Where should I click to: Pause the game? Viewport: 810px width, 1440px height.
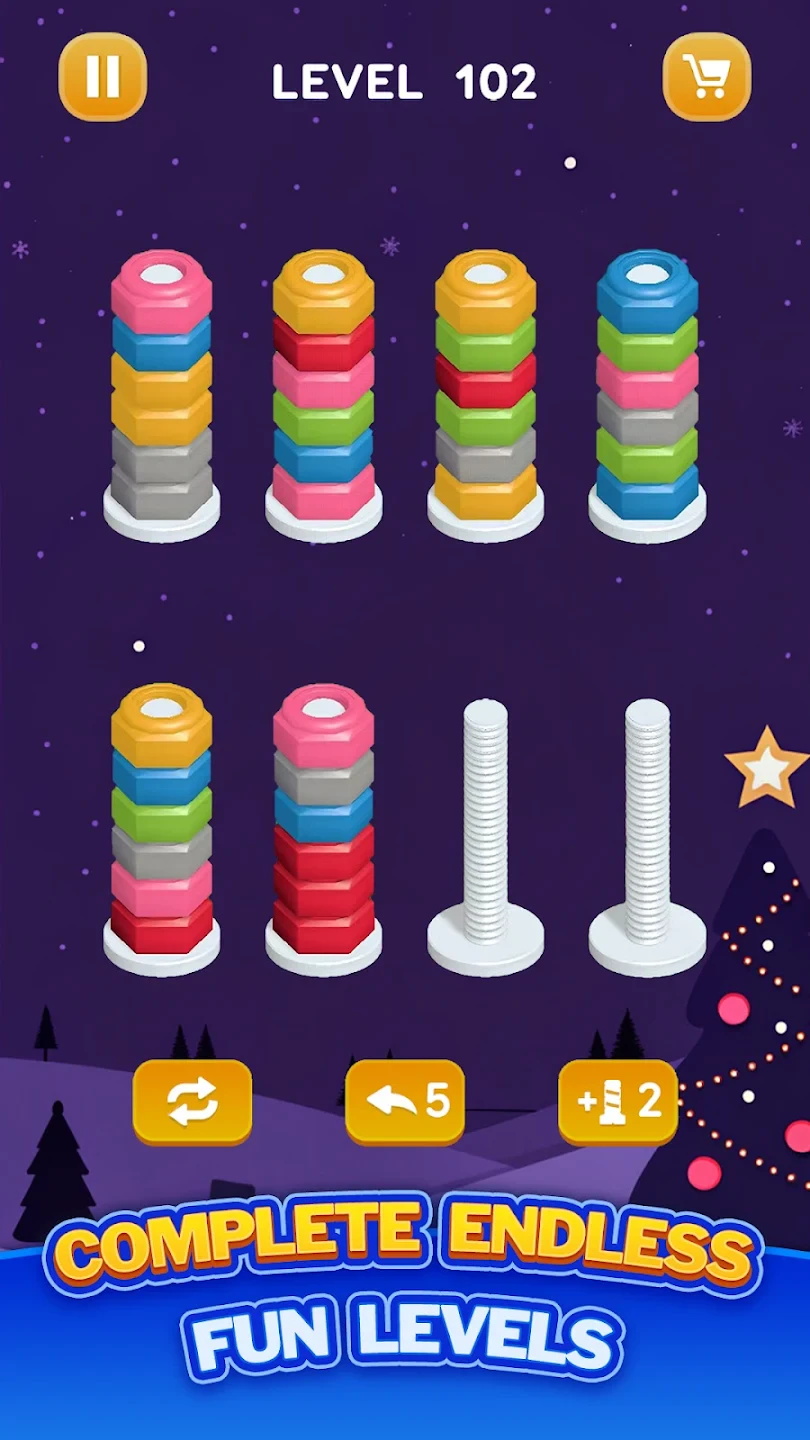(x=103, y=78)
